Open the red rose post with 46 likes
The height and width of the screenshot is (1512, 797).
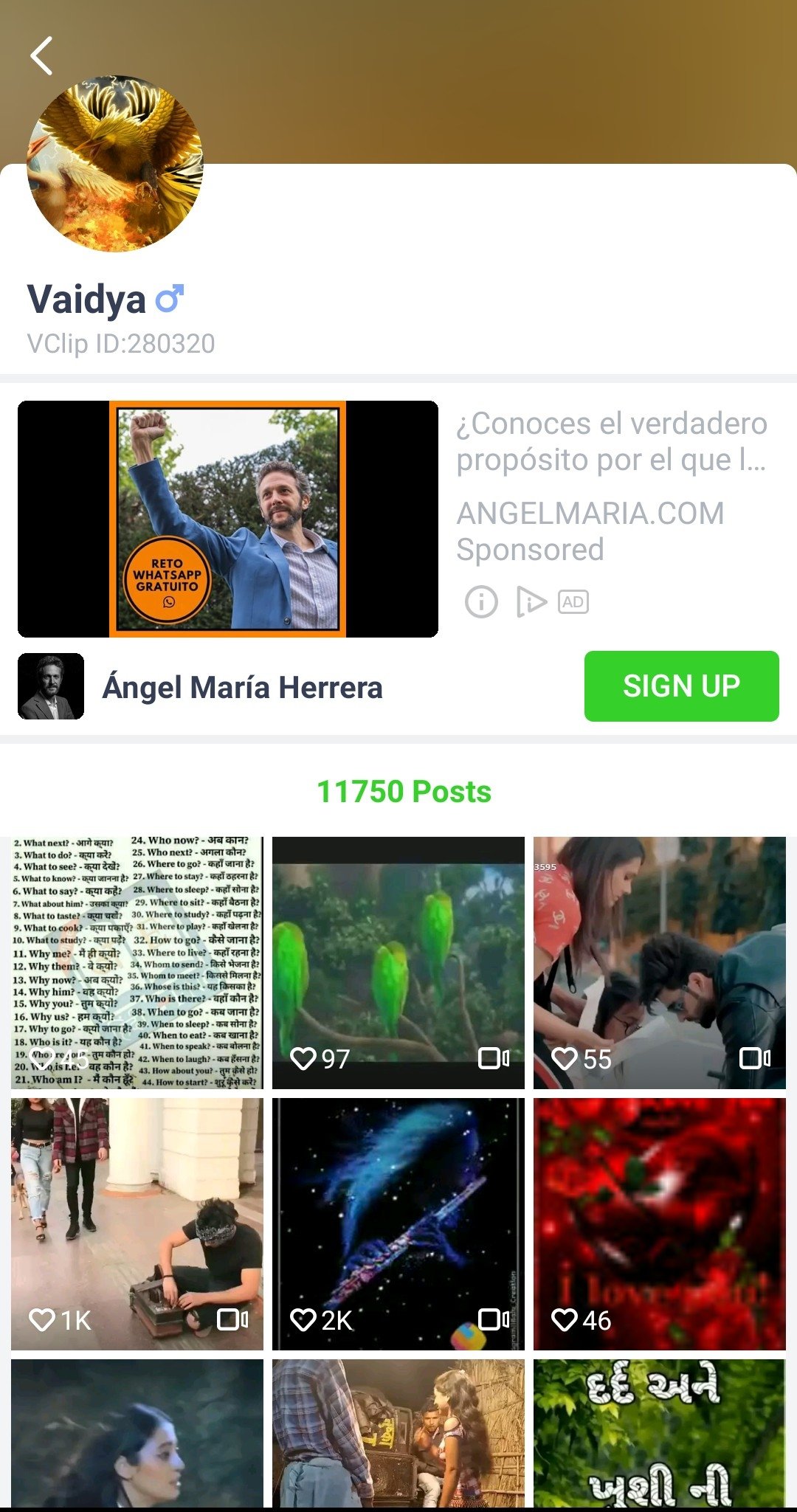659,1223
